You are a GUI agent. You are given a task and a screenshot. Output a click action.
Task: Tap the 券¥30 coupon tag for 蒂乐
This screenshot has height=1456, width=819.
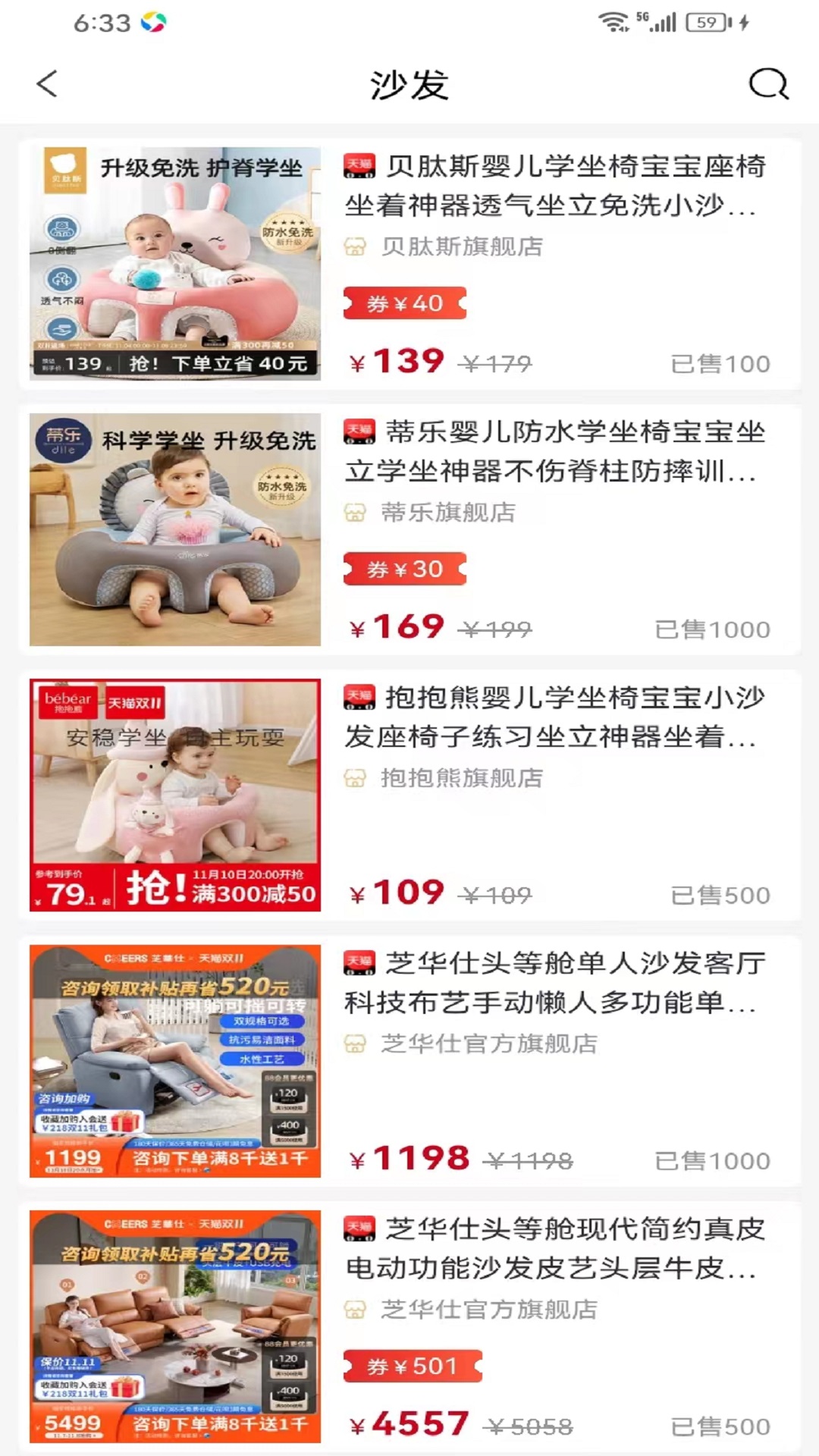point(405,570)
